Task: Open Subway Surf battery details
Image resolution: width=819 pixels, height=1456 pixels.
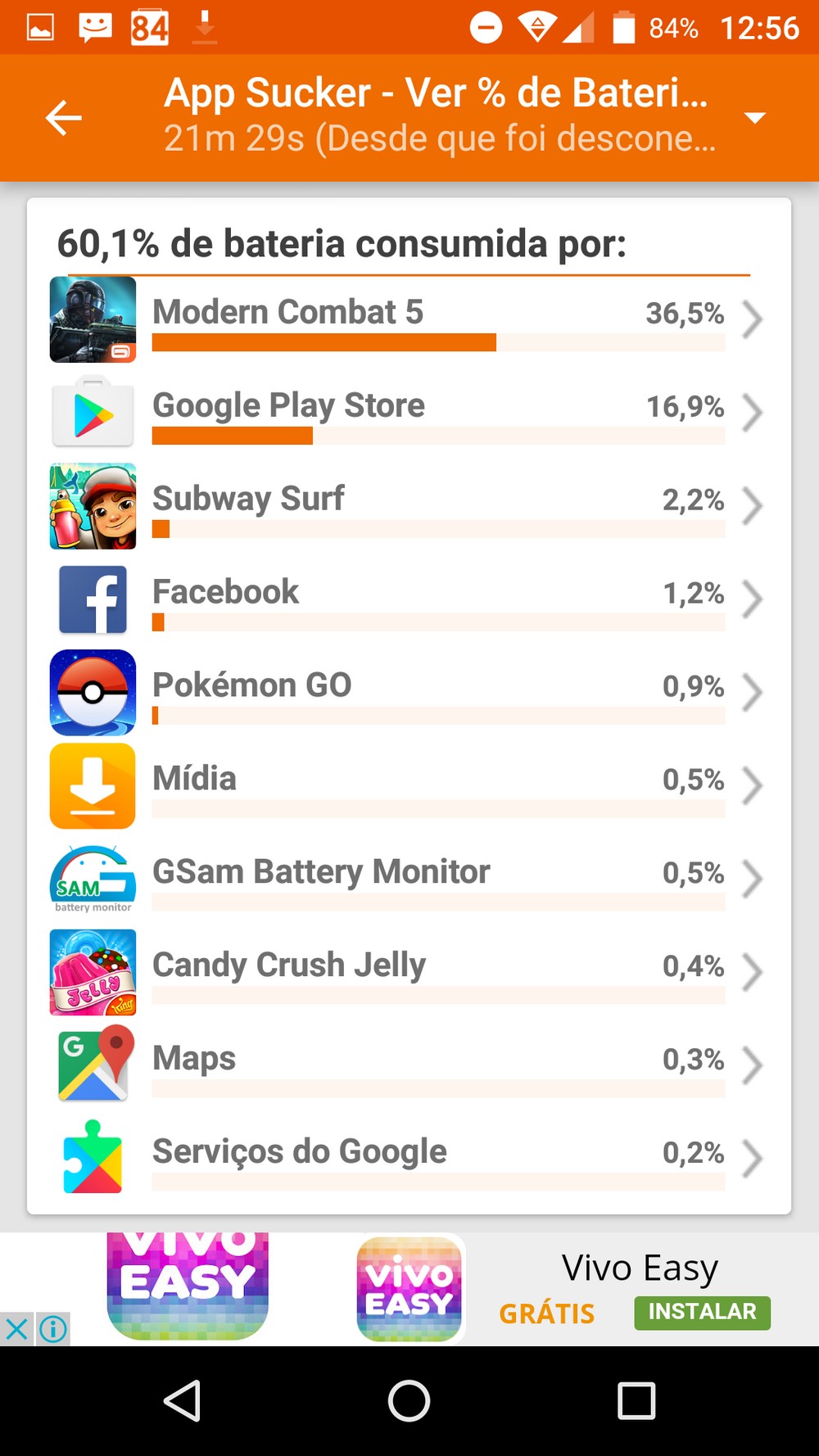Action: coord(408,506)
